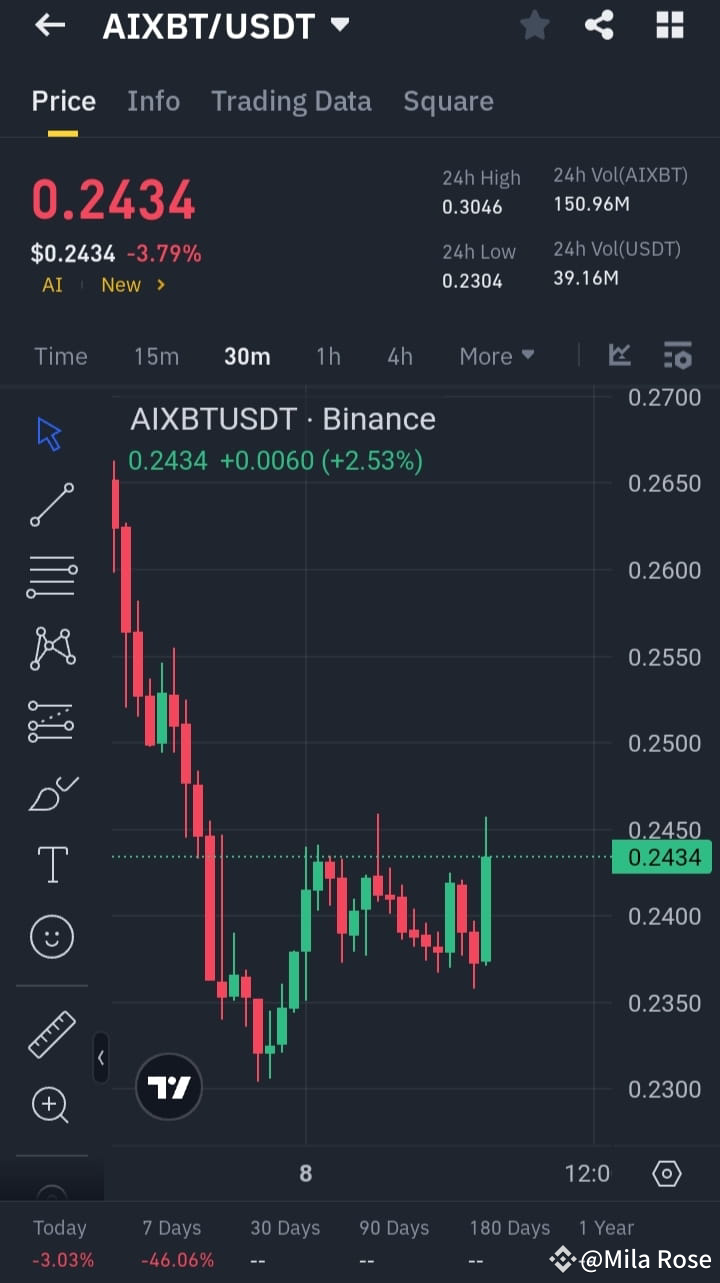Viewport: 720px width, 1283px height.
Task: Switch to the Trading Data tab
Action: click(291, 100)
